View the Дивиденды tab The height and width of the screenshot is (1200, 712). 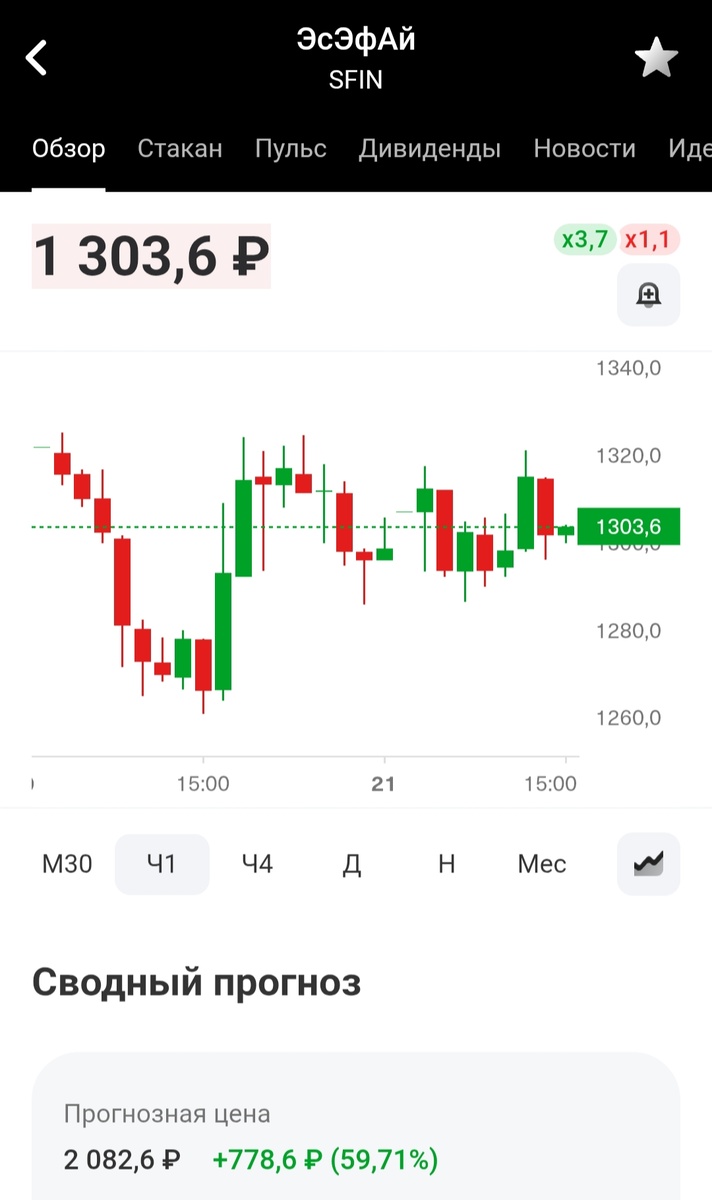(x=429, y=149)
